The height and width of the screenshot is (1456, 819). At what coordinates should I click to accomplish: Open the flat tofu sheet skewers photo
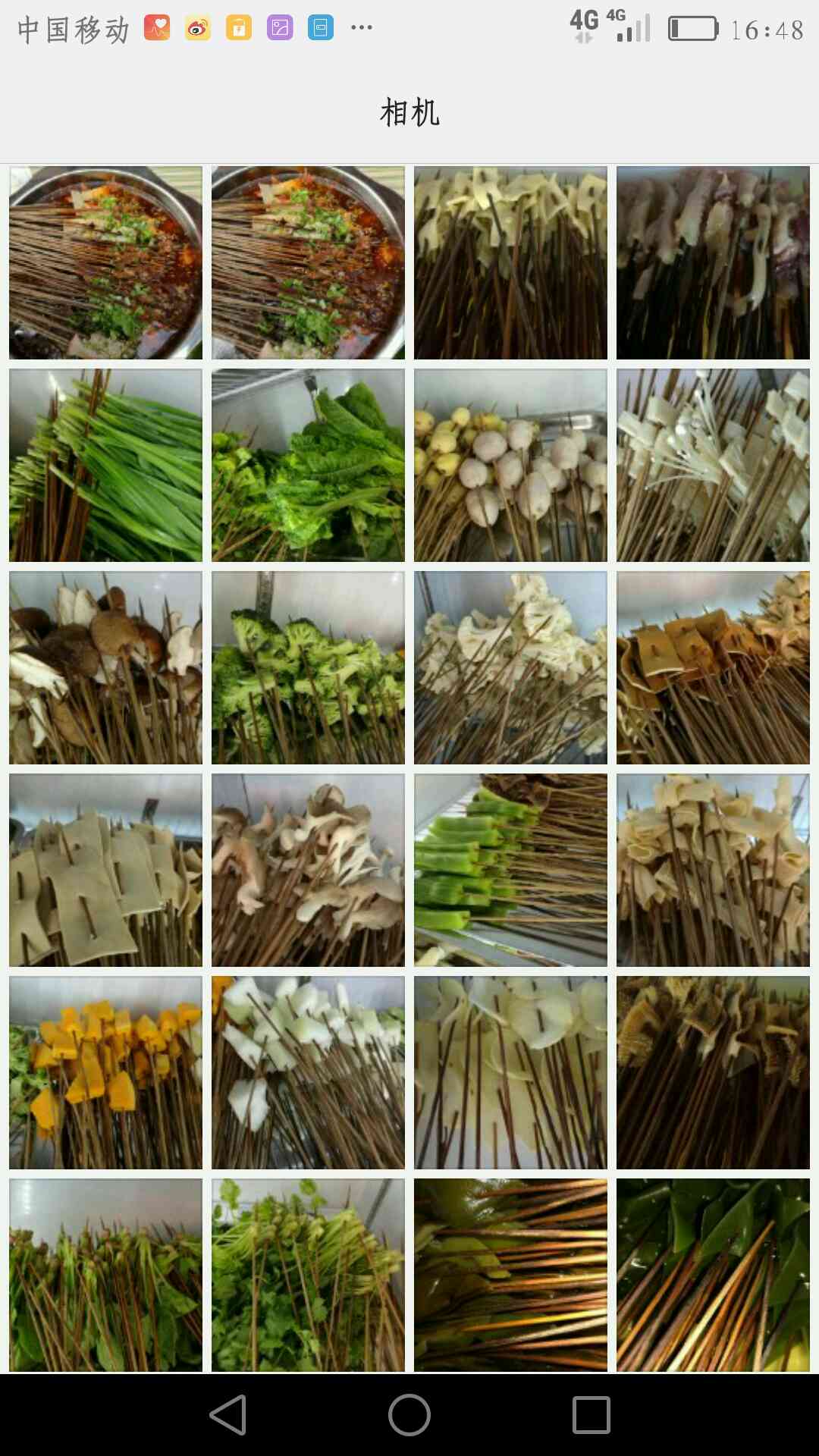click(x=105, y=870)
